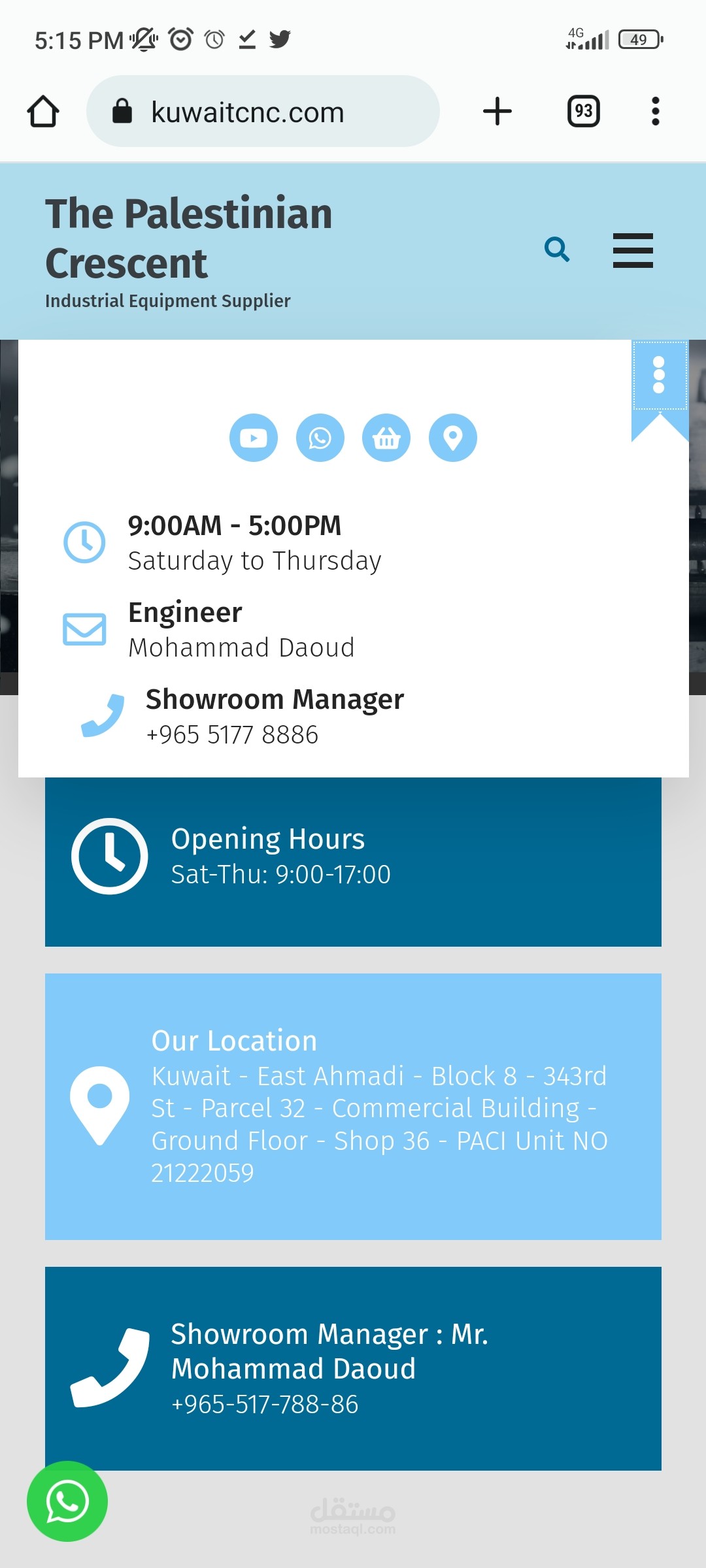
Task: Open the tab switcher showing 93
Action: pos(583,111)
